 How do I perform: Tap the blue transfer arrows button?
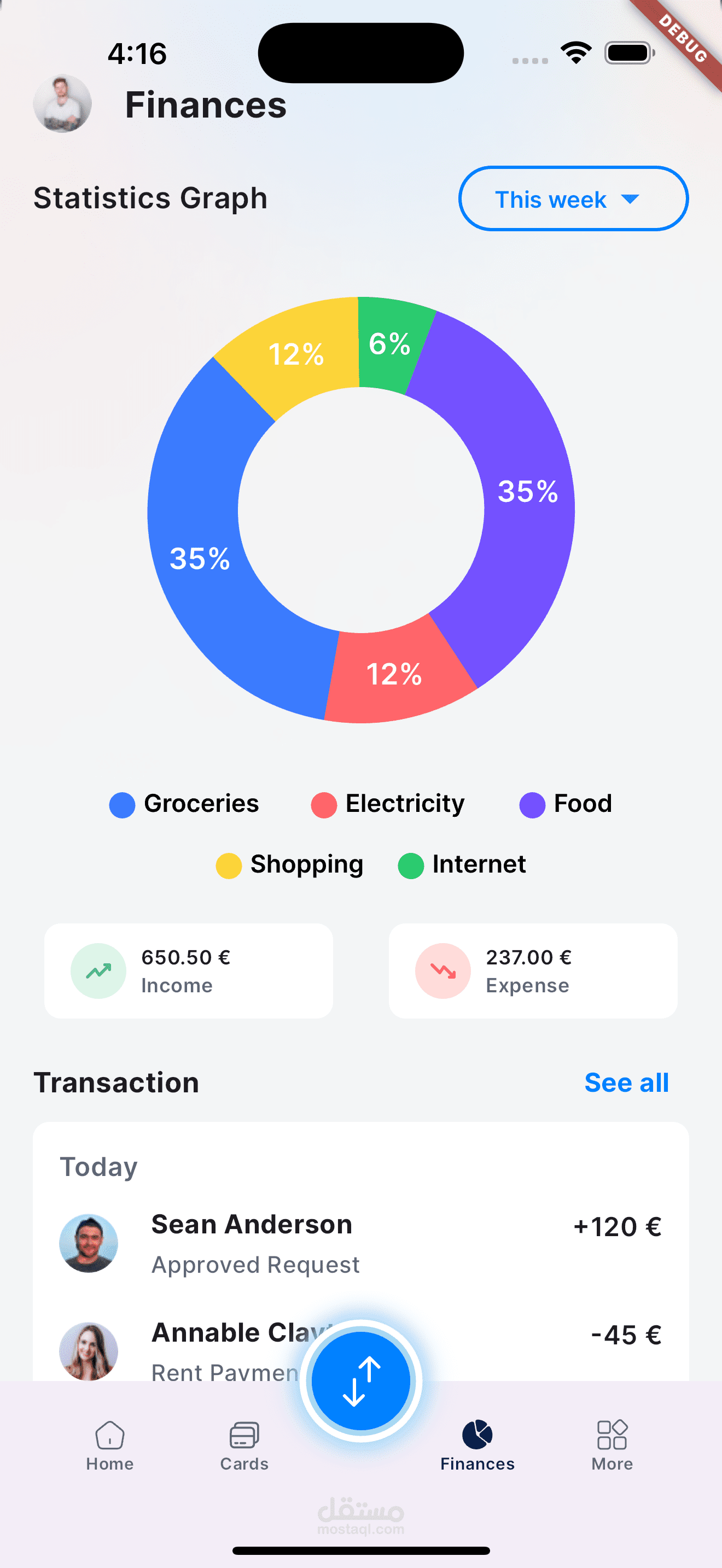pos(361,1380)
